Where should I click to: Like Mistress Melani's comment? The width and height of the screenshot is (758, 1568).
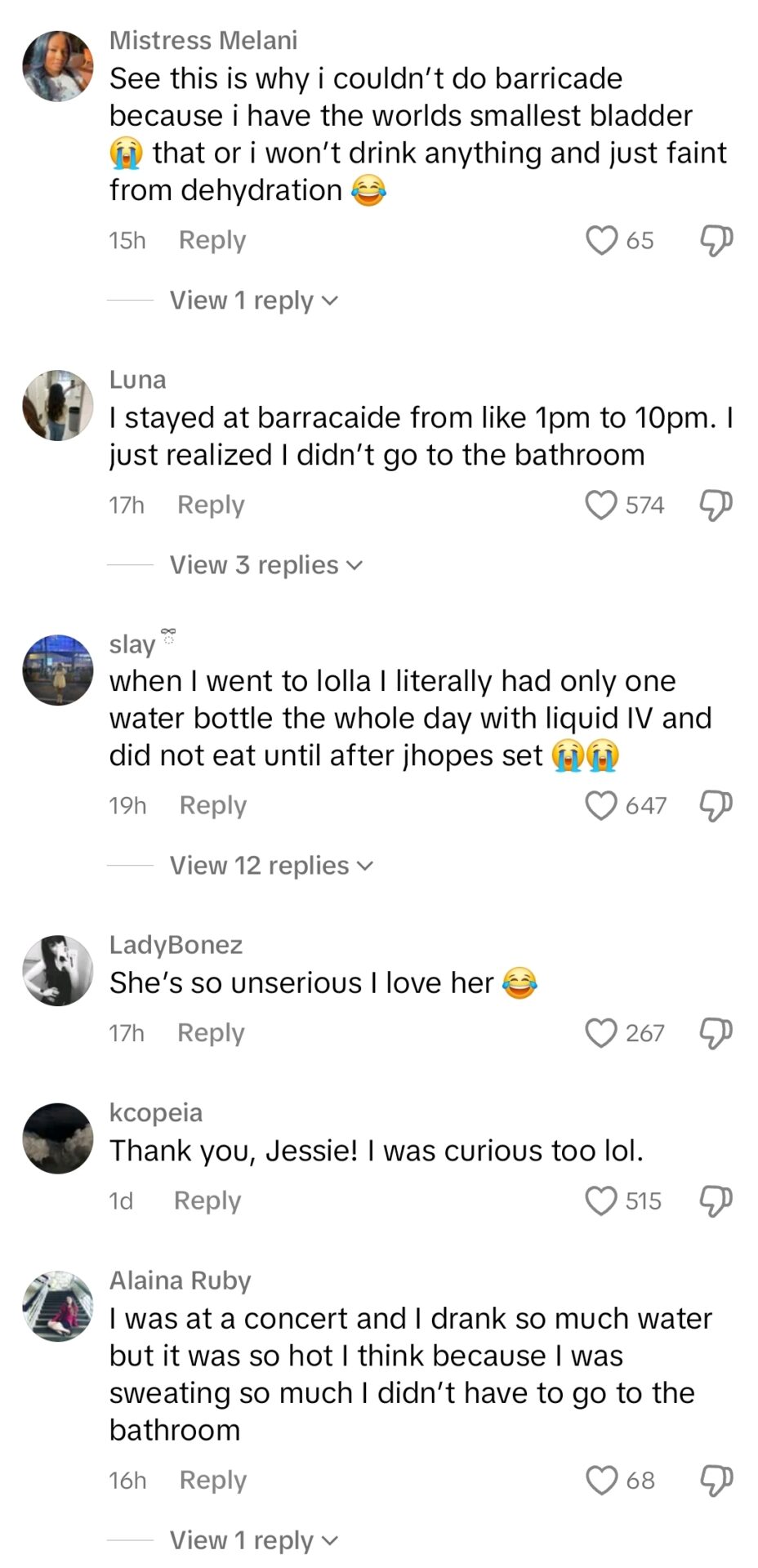click(602, 239)
